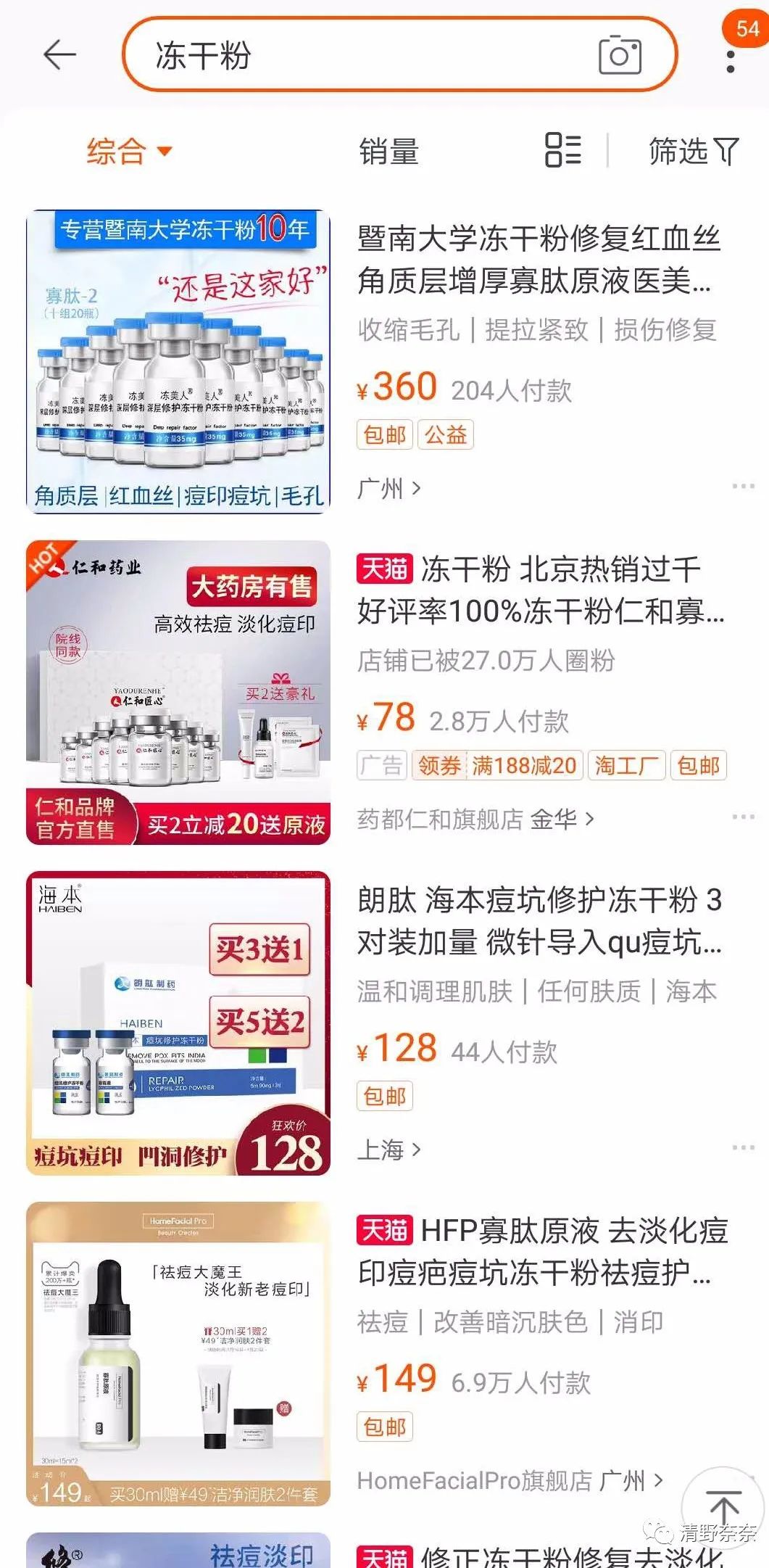The width and height of the screenshot is (769, 1568).
Task: Open the camera image search
Action: pos(620,57)
